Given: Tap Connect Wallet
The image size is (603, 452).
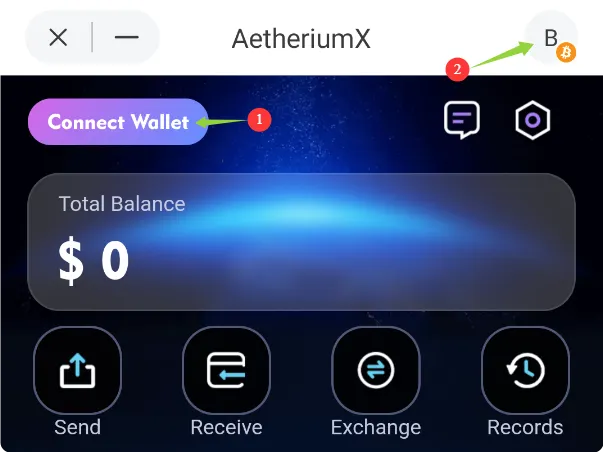Looking at the screenshot, I should point(118,122).
